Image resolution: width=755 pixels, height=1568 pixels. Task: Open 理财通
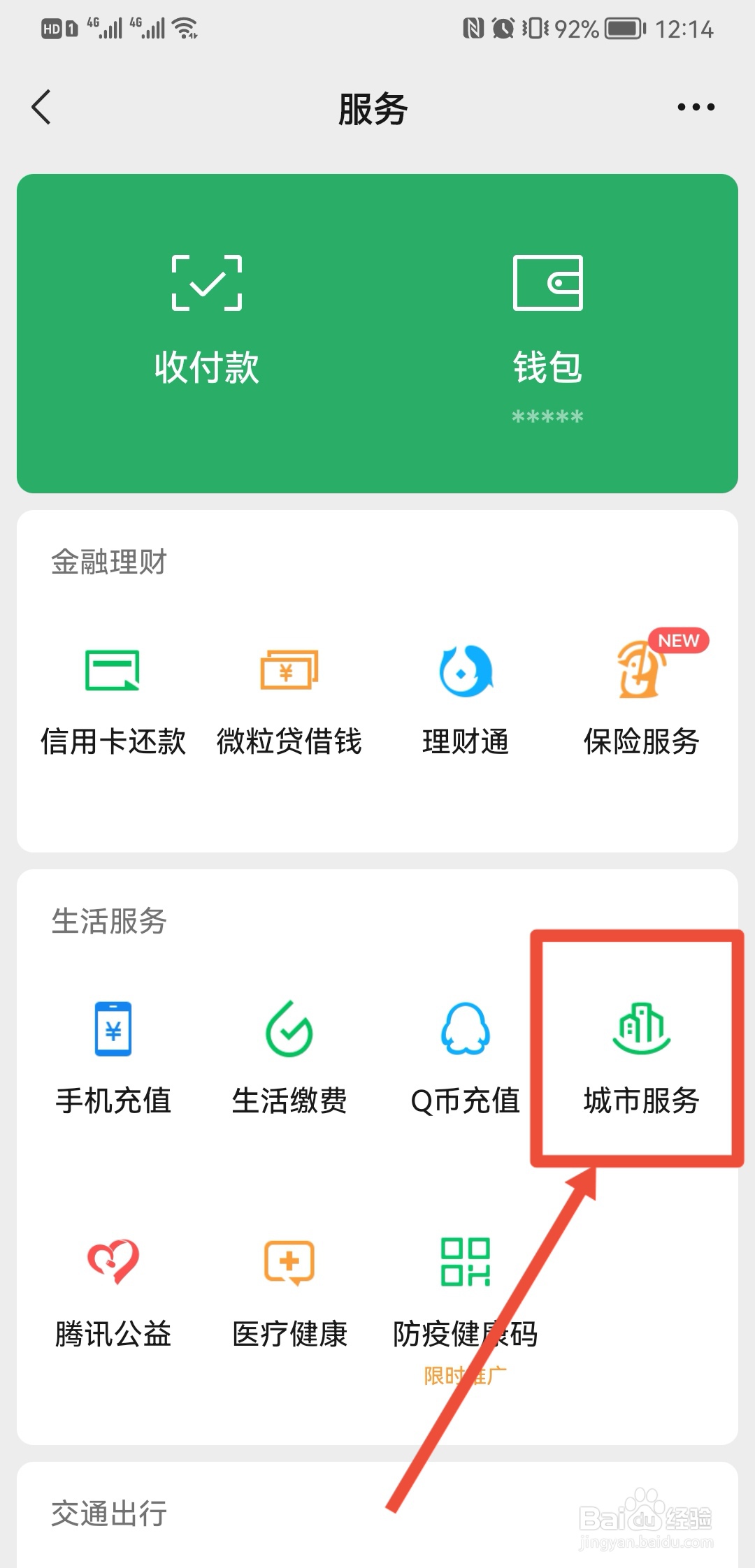pyautogui.click(x=466, y=702)
